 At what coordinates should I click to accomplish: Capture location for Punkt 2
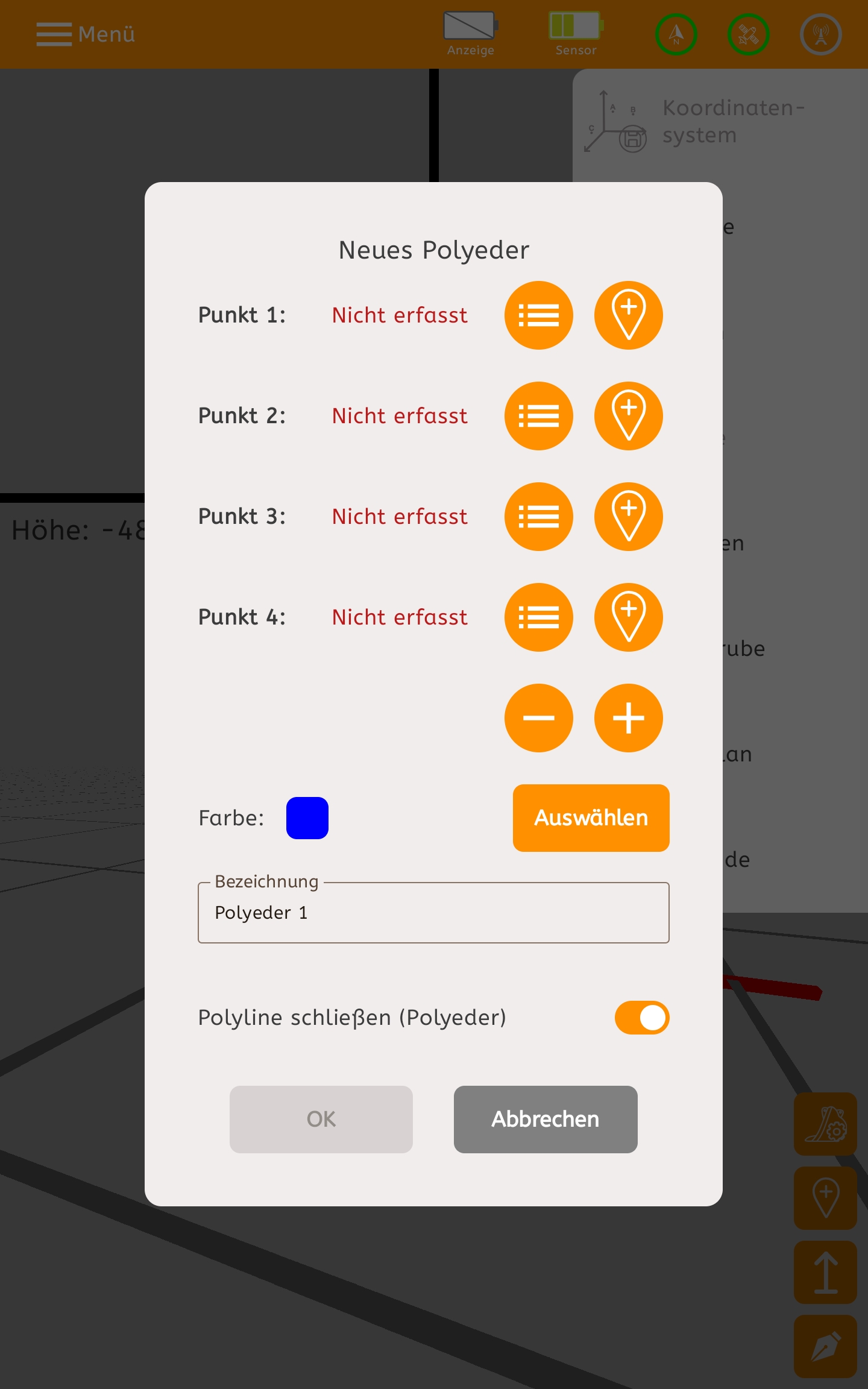(629, 416)
